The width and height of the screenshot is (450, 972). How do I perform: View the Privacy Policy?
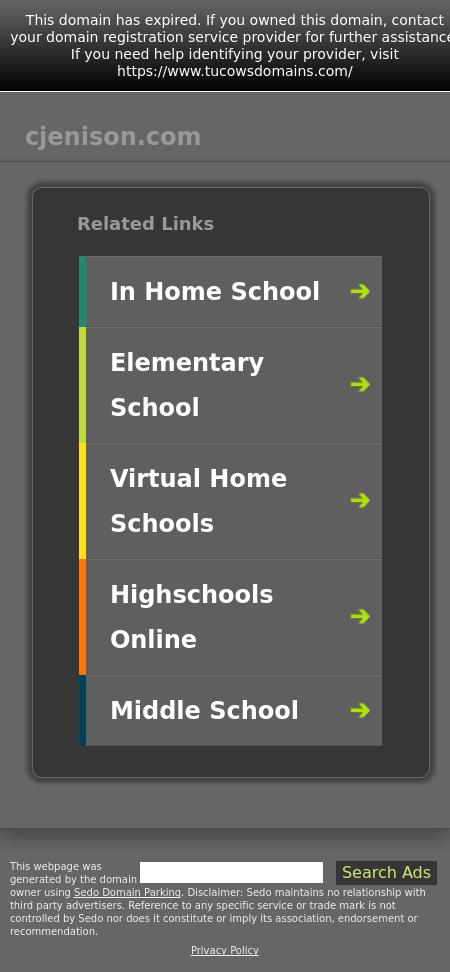(x=224, y=950)
